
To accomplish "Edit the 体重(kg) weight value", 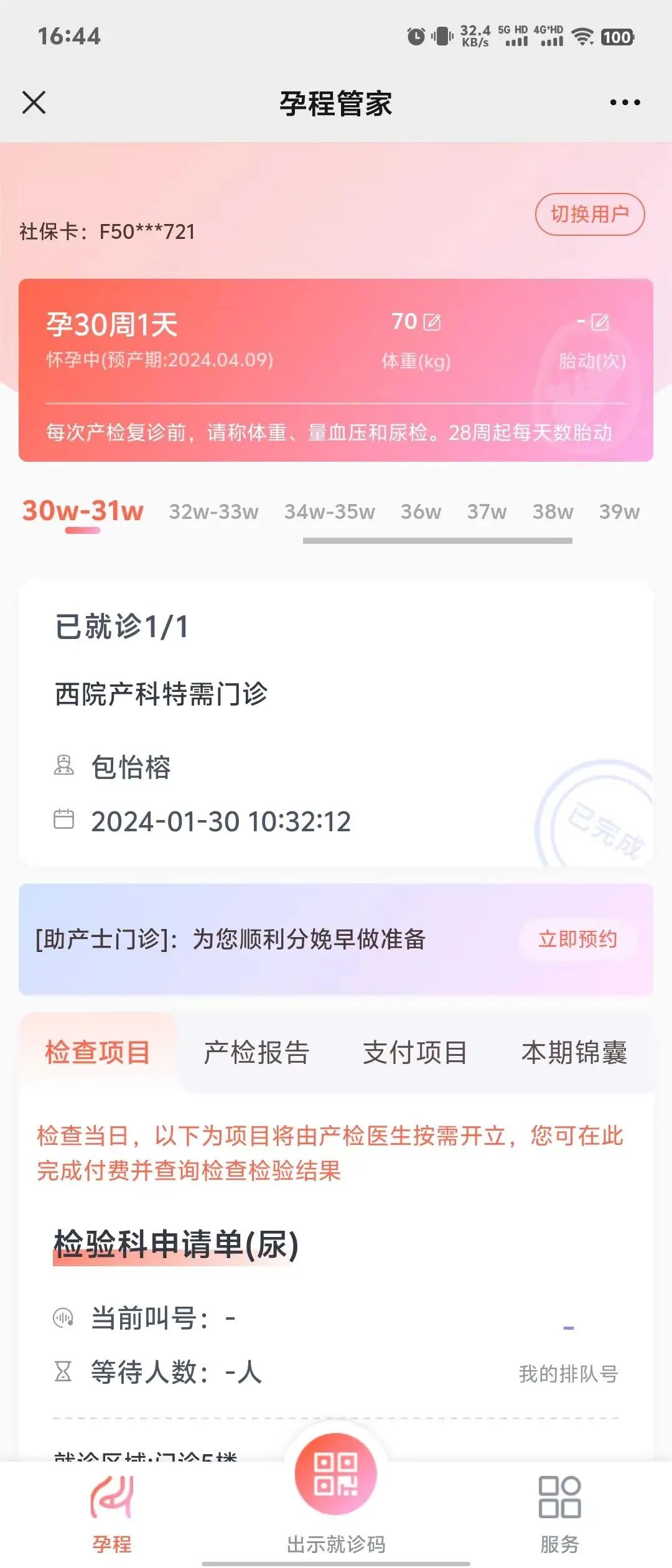I will (x=432, y=322).
